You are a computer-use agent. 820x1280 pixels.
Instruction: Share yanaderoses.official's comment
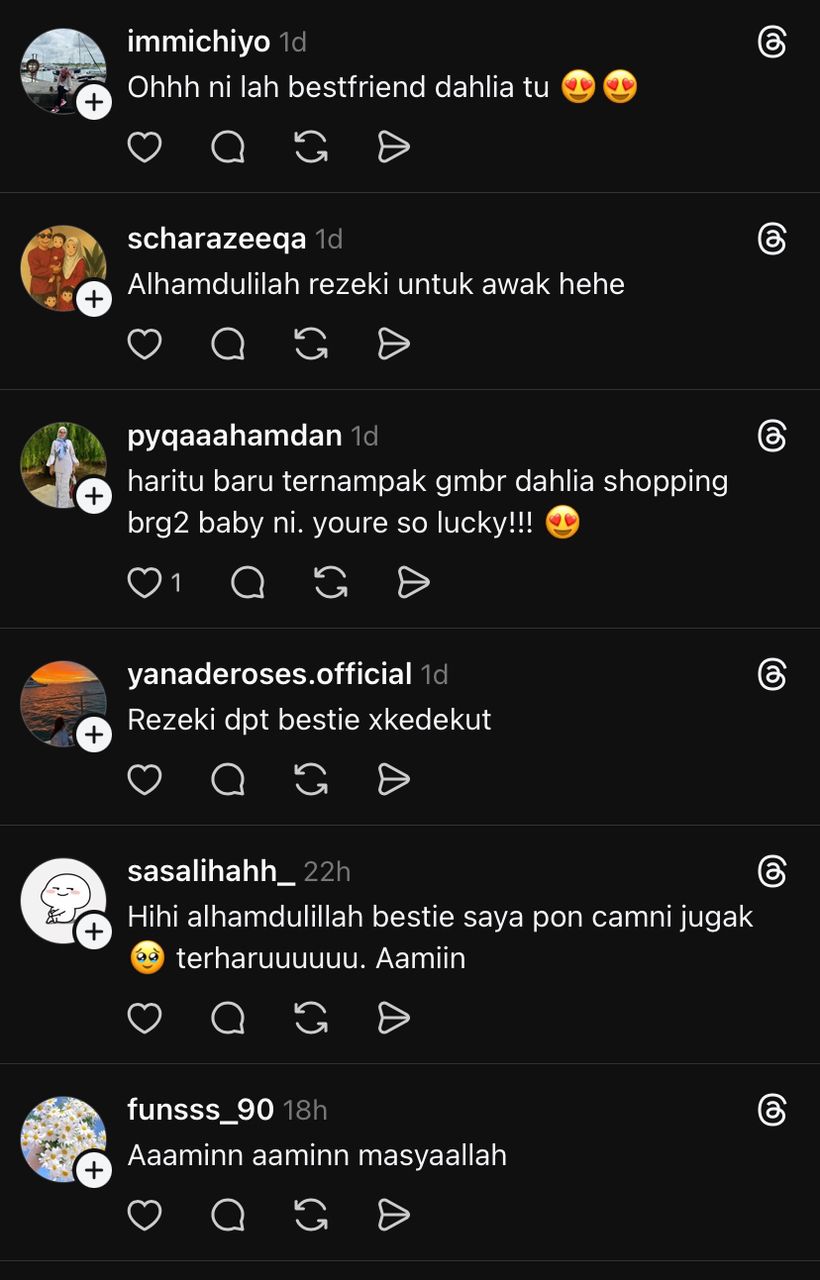point(394,779)
